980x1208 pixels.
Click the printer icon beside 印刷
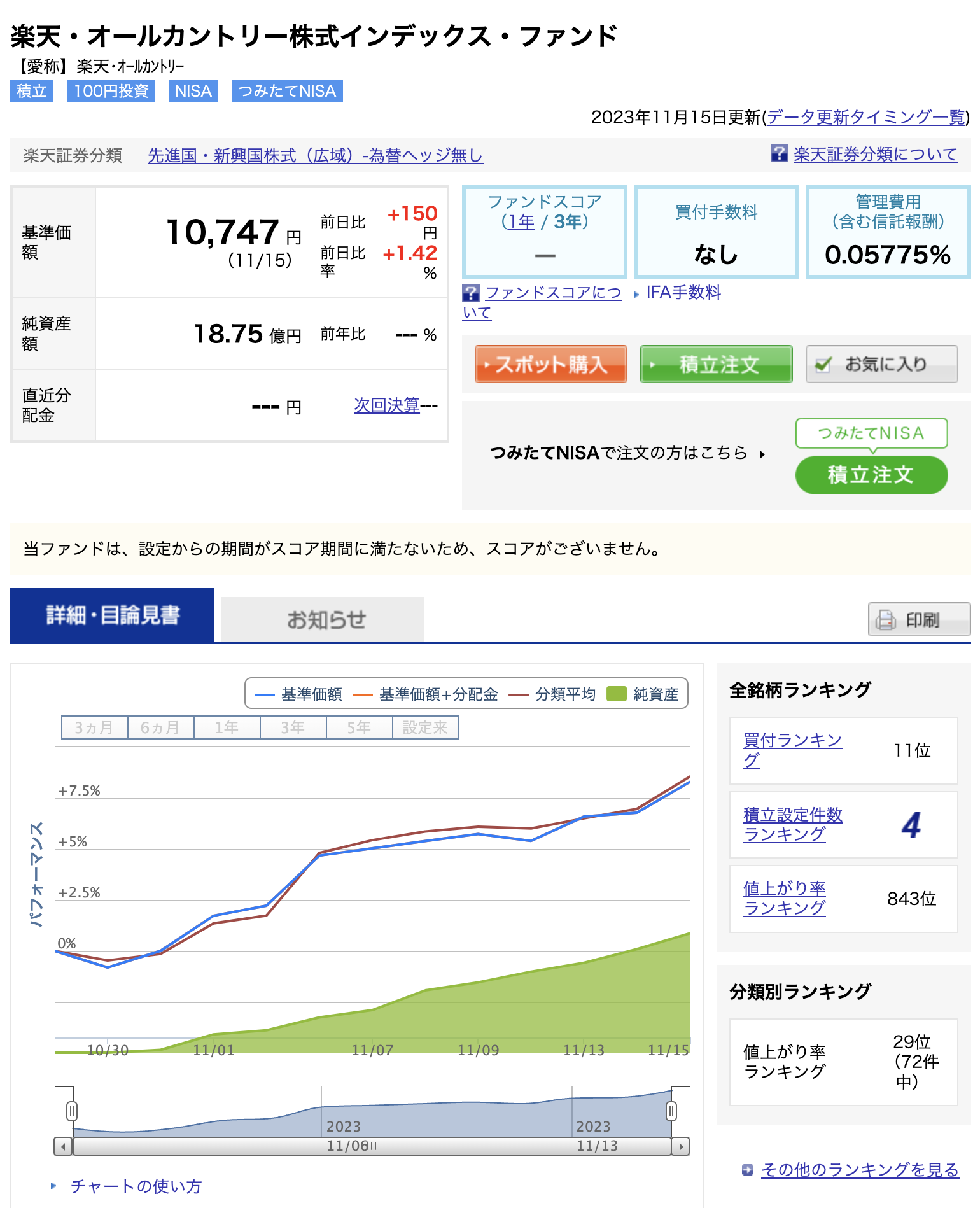pyautogui.click(x=886, y=621)
